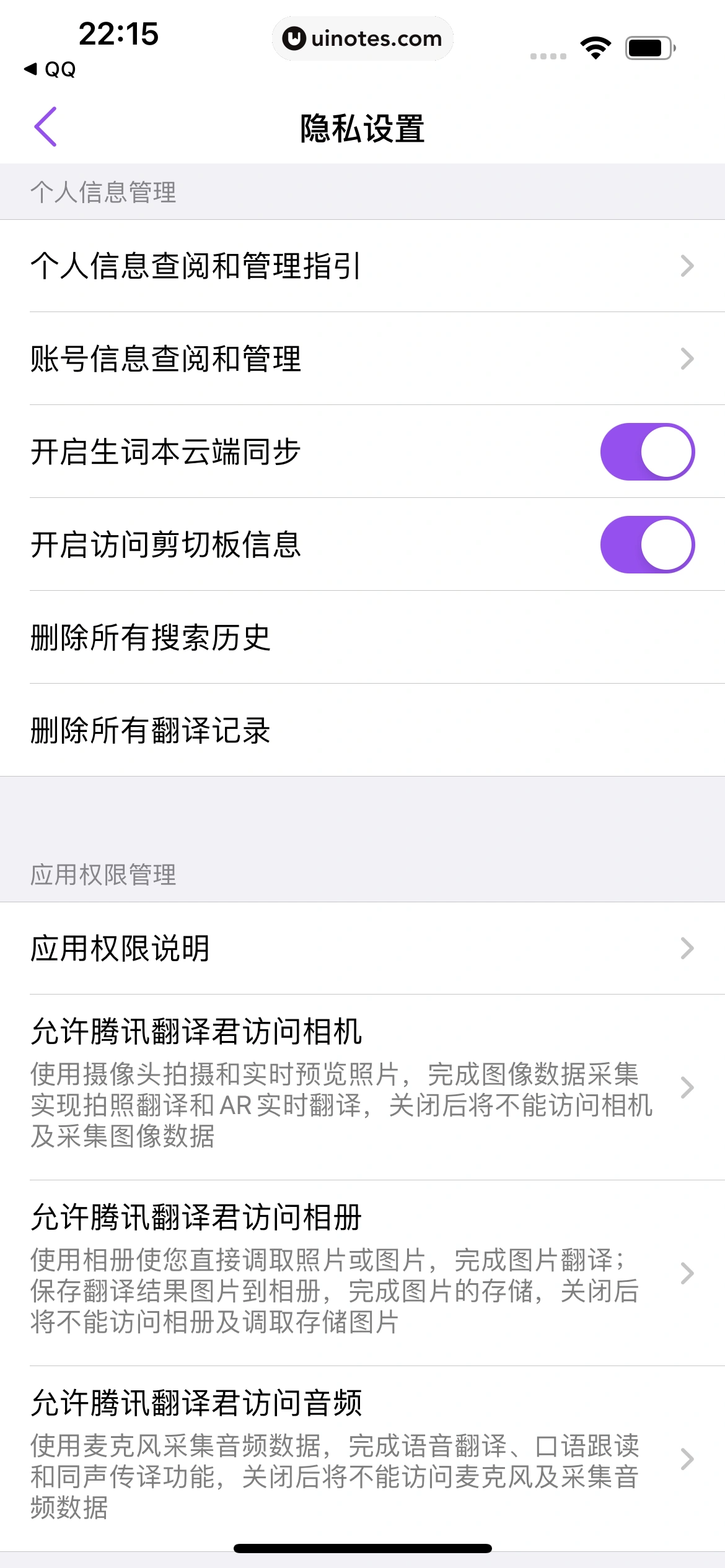Select 删除所有翻译记录

click(x=362, y=730)
